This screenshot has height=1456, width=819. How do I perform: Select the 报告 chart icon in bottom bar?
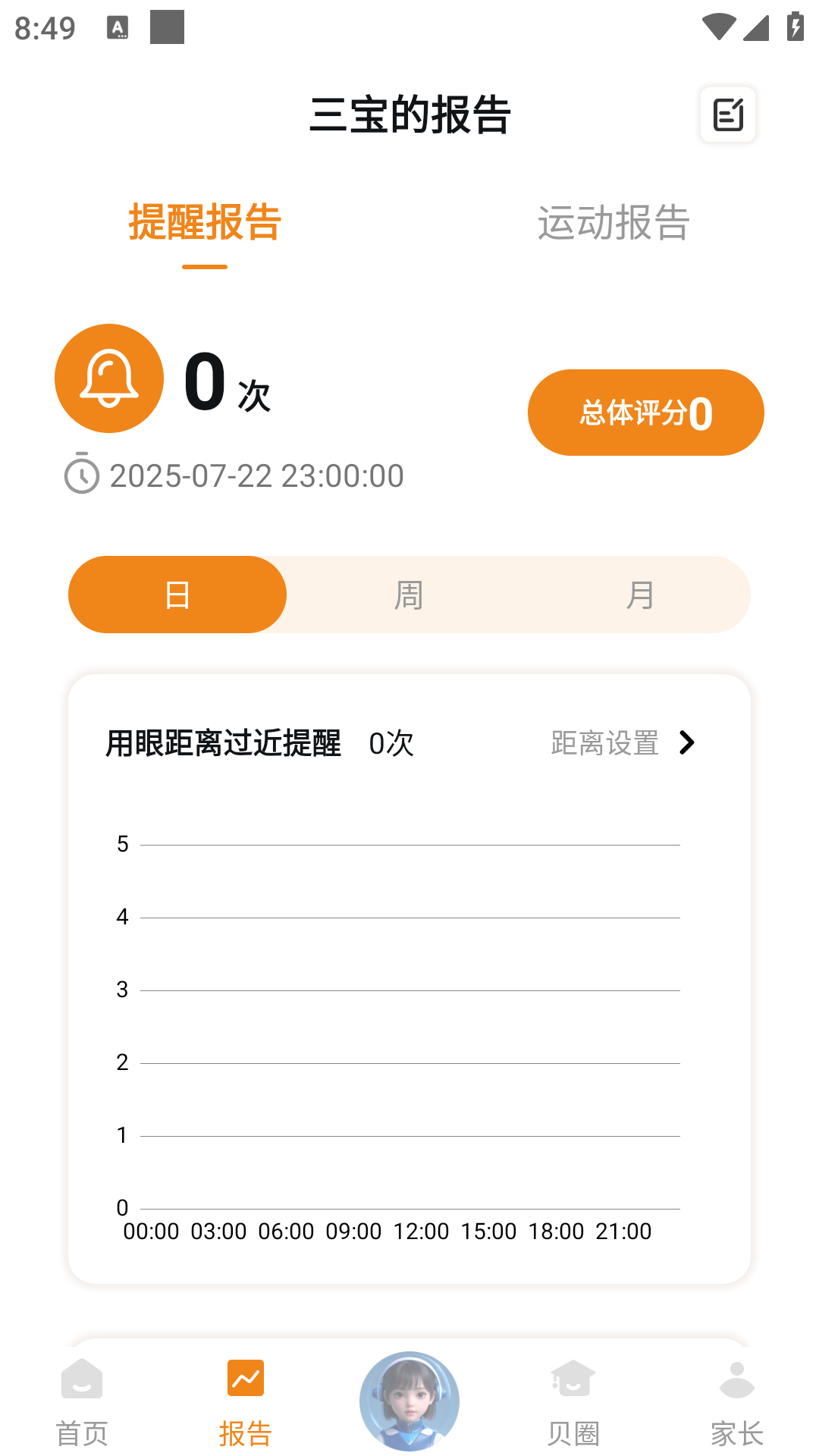[245, 1382]
